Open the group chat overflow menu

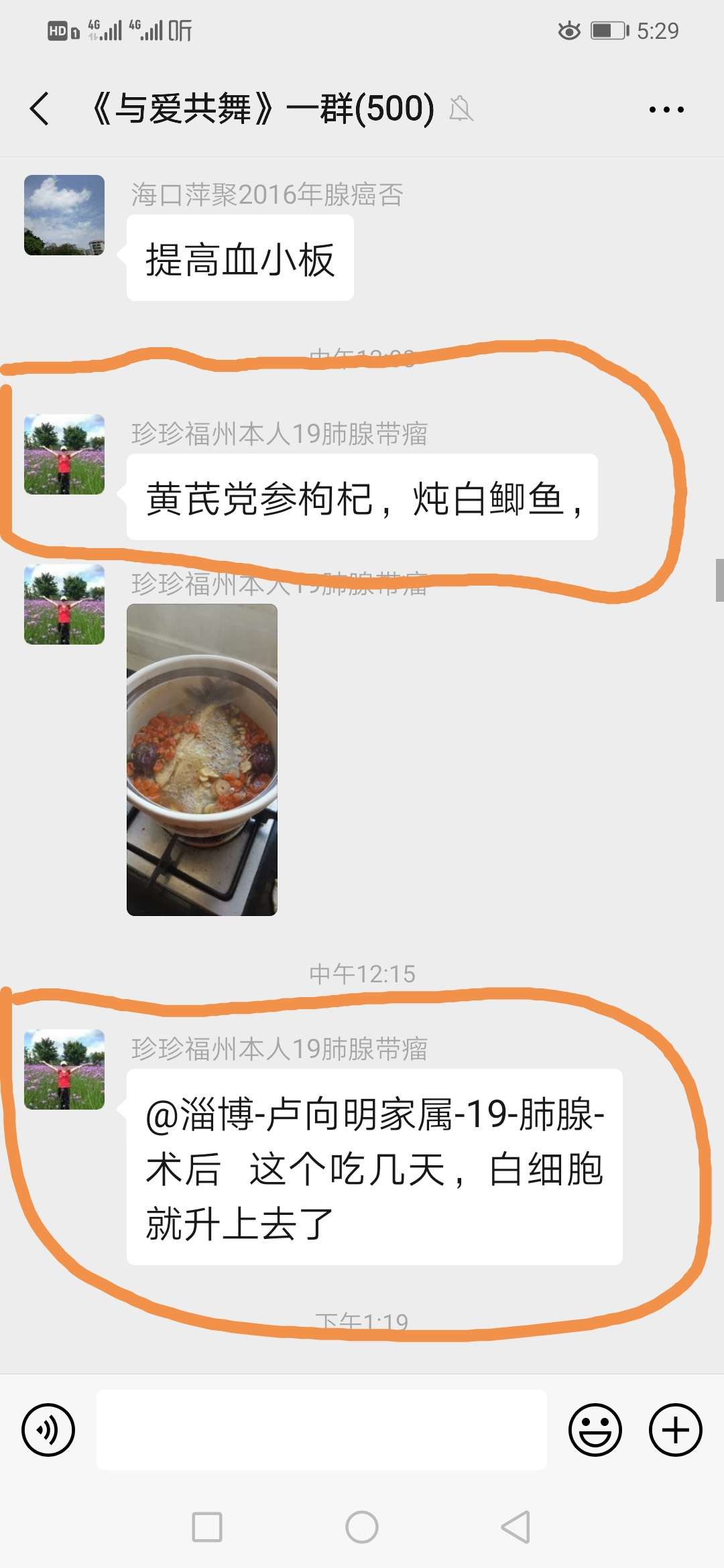pyautogui.click(x=666, y=109)
